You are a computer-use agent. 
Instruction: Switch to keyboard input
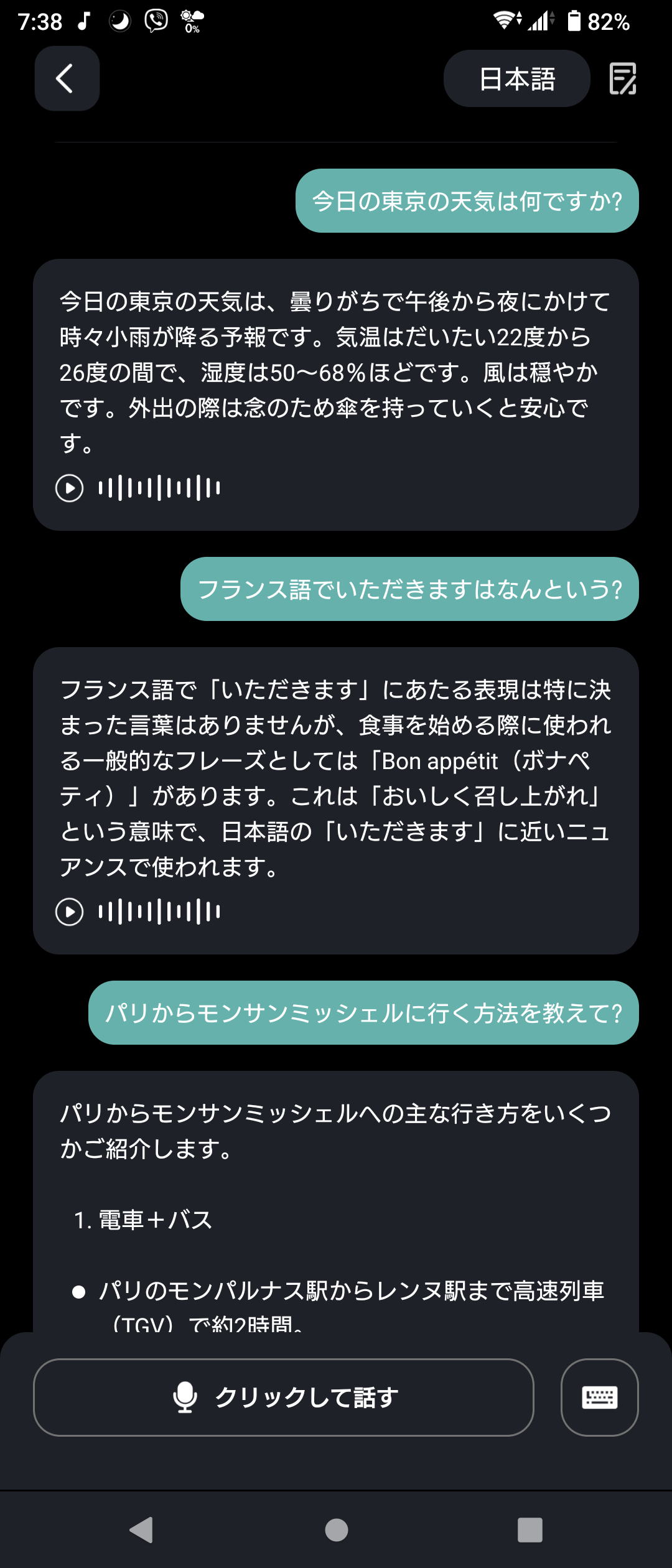599,1398
